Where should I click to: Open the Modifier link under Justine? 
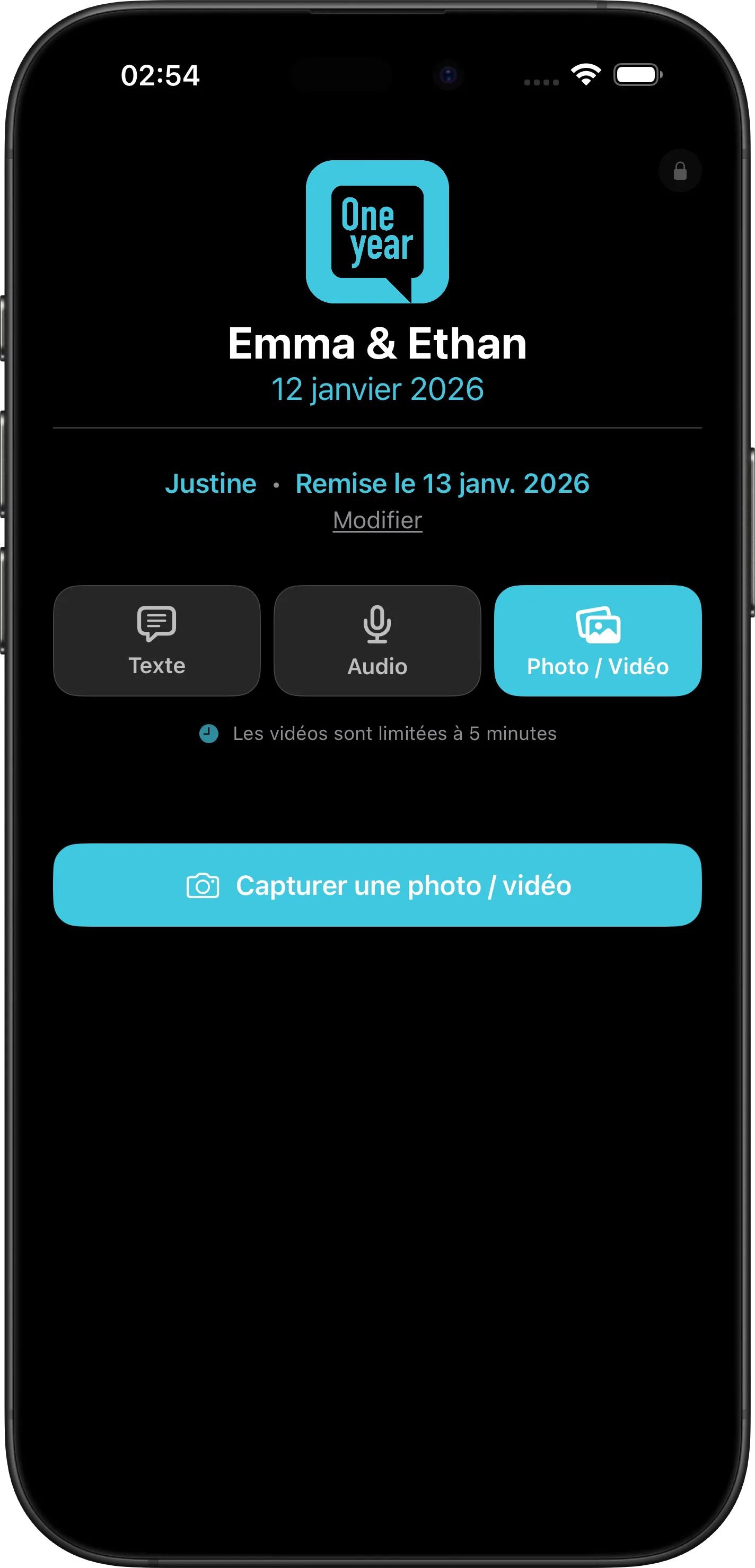[377, 520]
